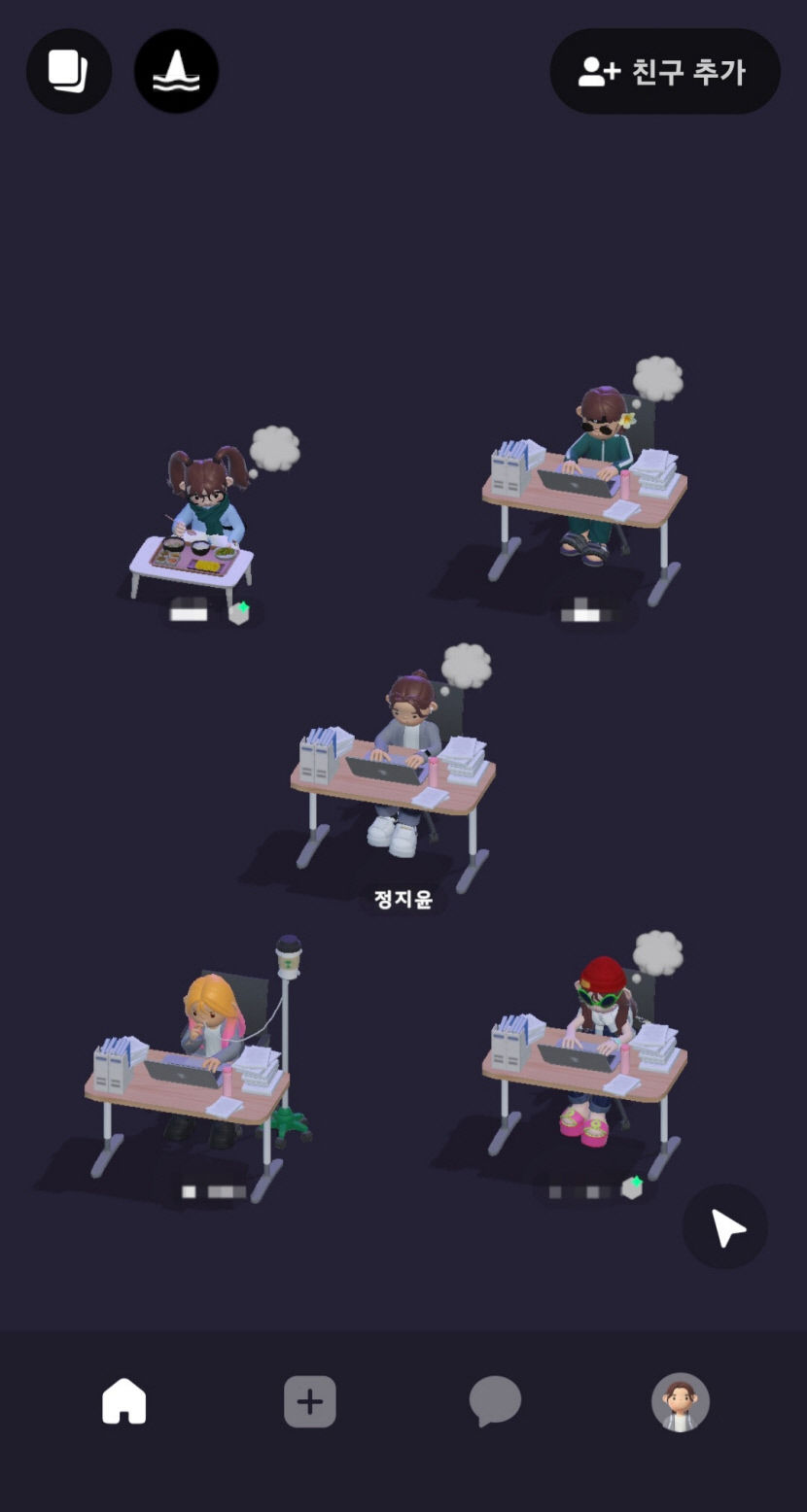807x1512 pixels.
Task: Tap the 친구 추가 button
Action: (665, 72)
